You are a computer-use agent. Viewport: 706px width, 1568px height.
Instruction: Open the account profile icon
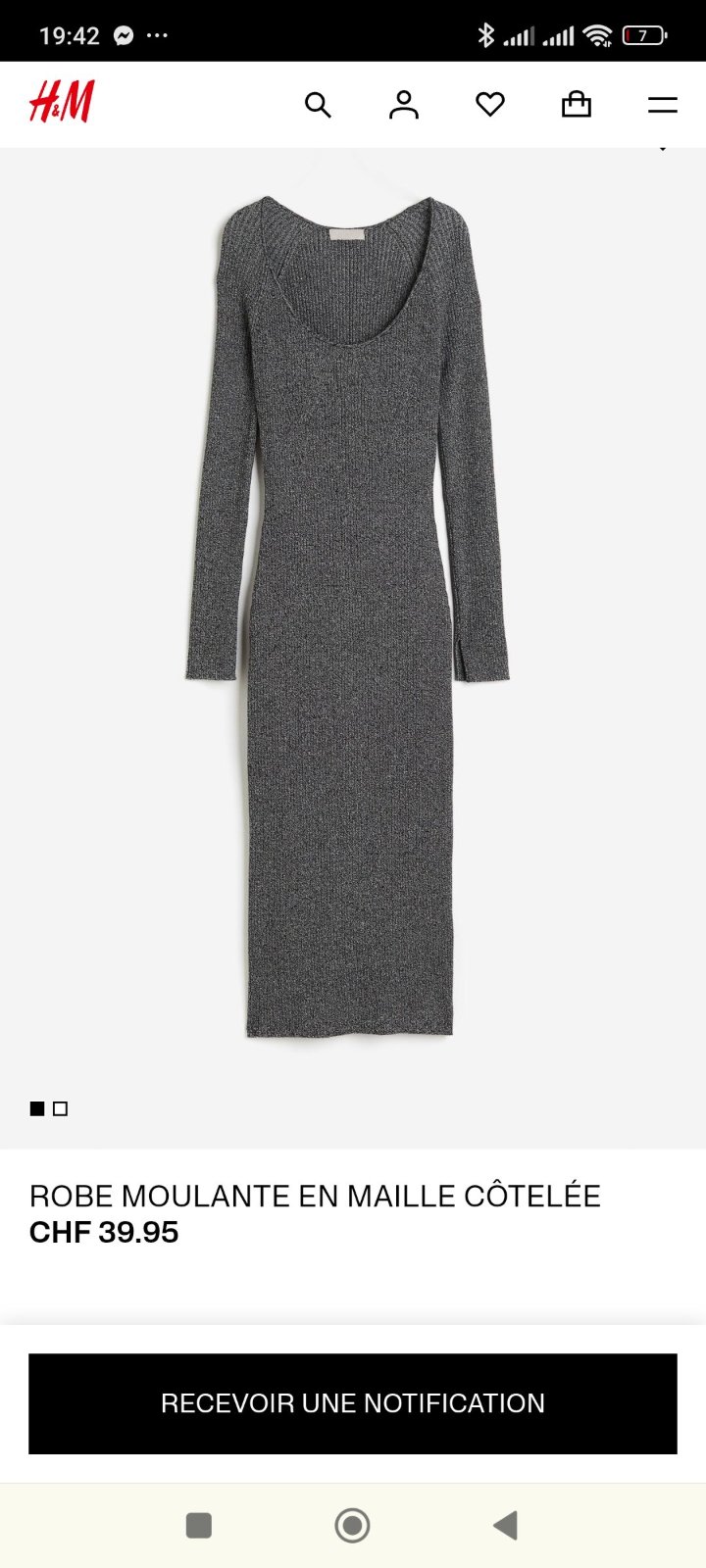[x=404, y=105]
